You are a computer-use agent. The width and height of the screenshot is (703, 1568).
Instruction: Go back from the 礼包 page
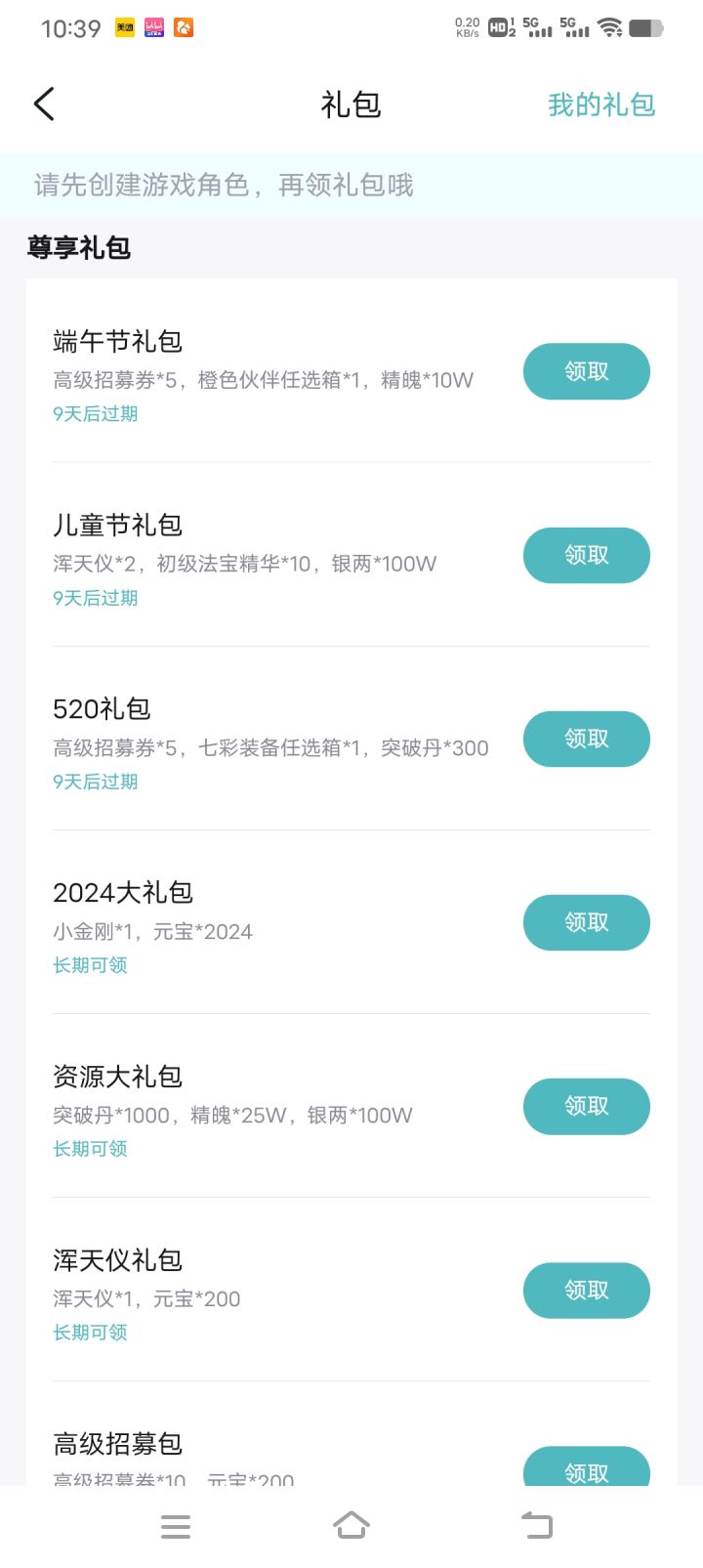[x=44, y=105]
